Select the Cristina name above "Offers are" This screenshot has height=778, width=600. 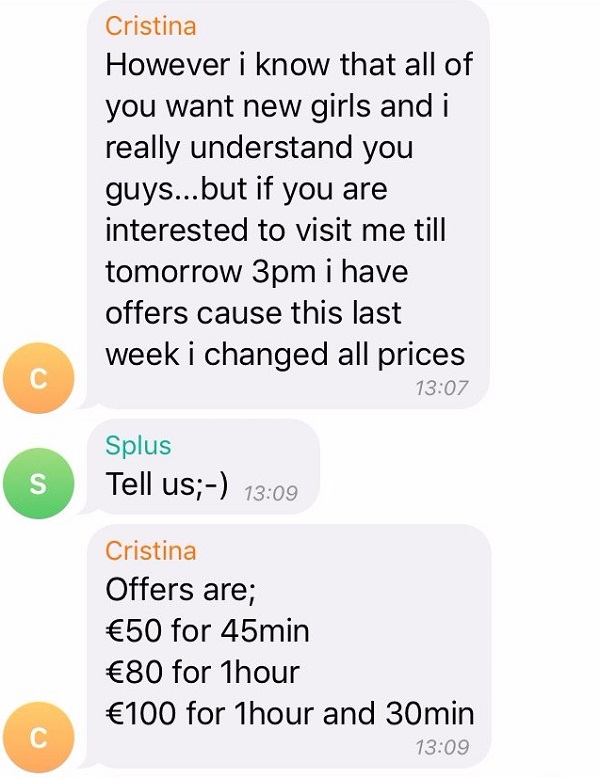point(151,550)
